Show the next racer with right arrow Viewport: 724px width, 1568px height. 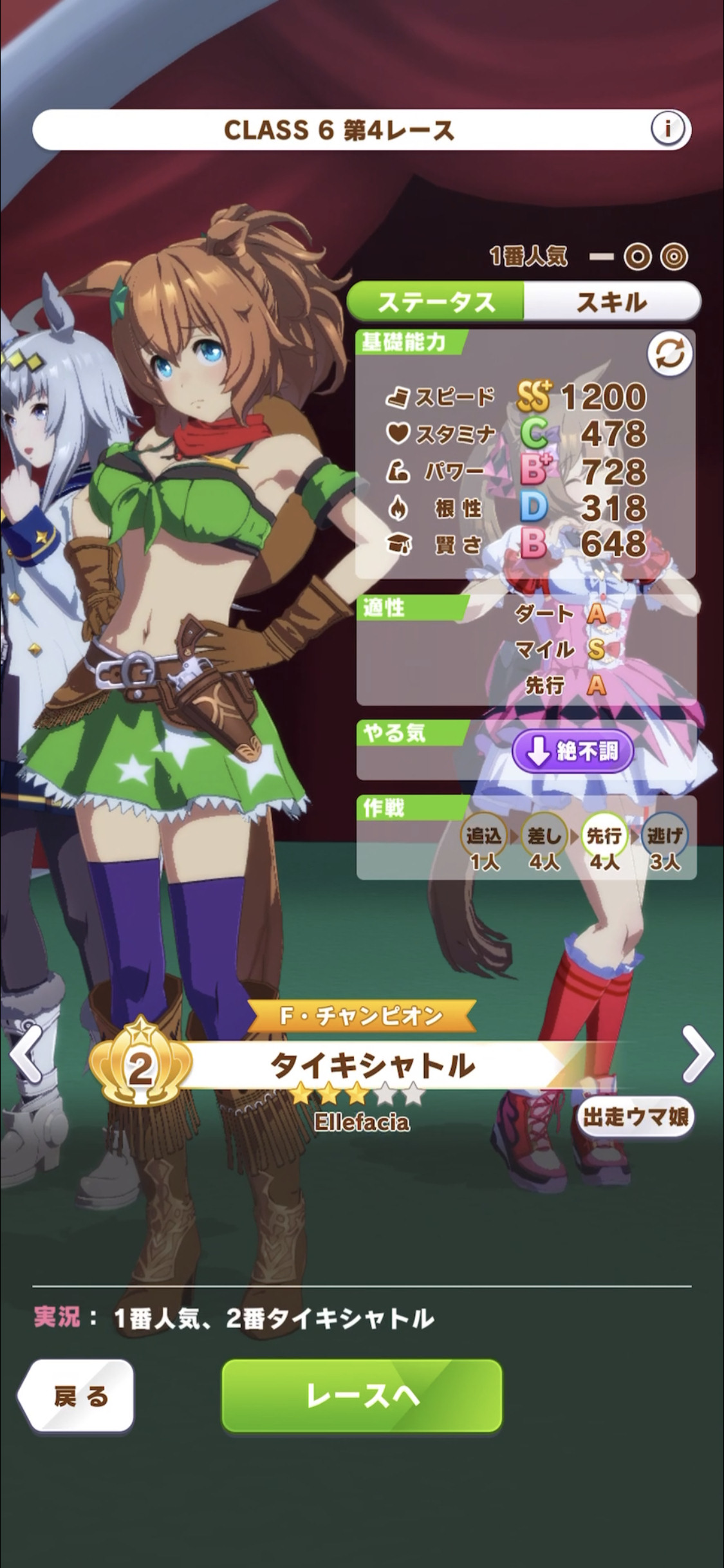pos(698,1054)
